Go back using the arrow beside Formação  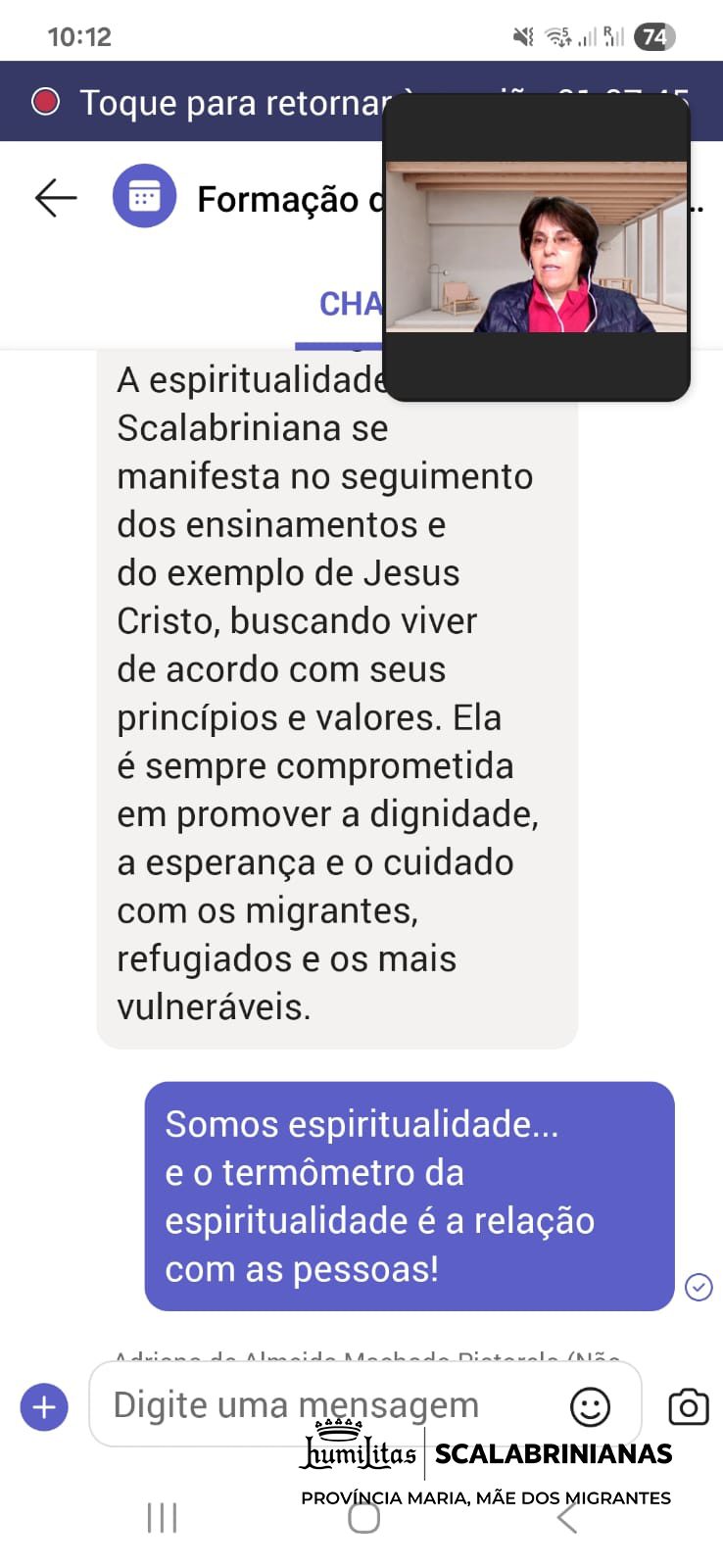[56, 197]
